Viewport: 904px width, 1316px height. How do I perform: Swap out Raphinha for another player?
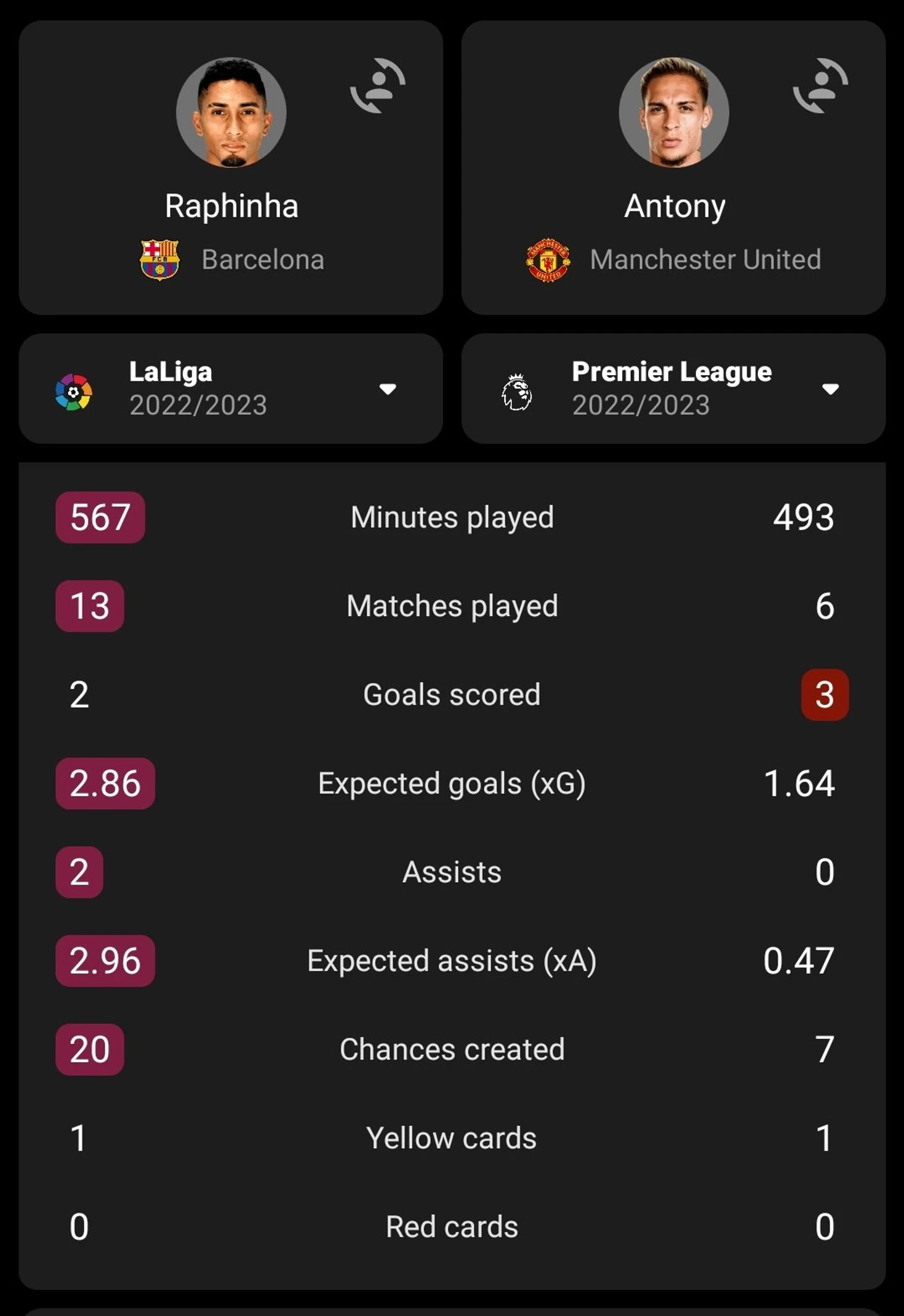tap(378, 86)
